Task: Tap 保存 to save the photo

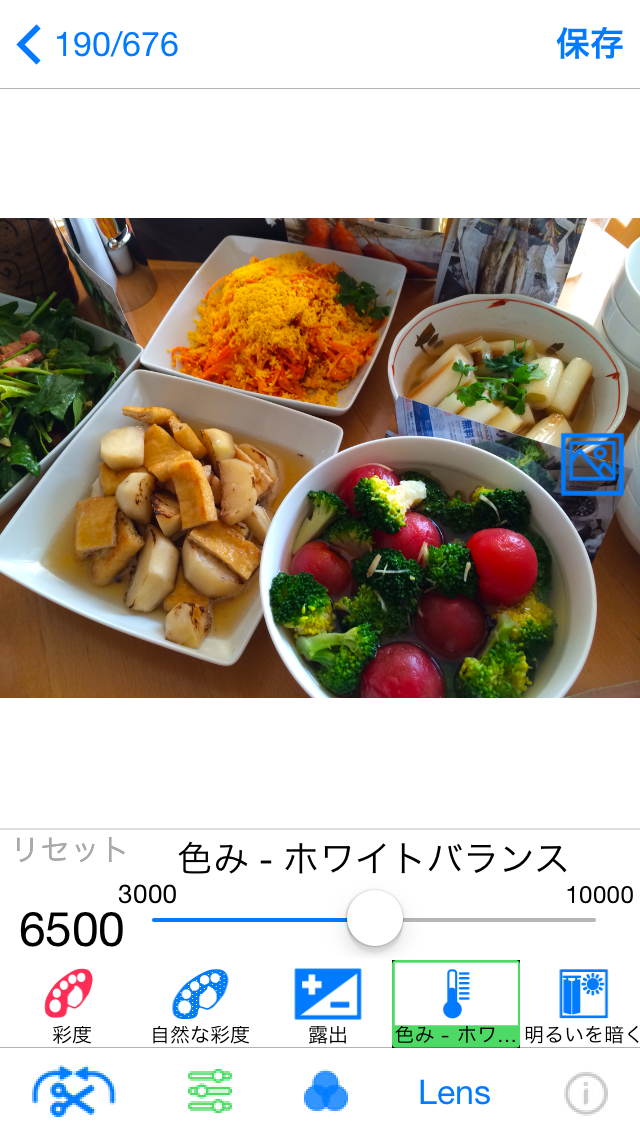Action: (589, 44)
